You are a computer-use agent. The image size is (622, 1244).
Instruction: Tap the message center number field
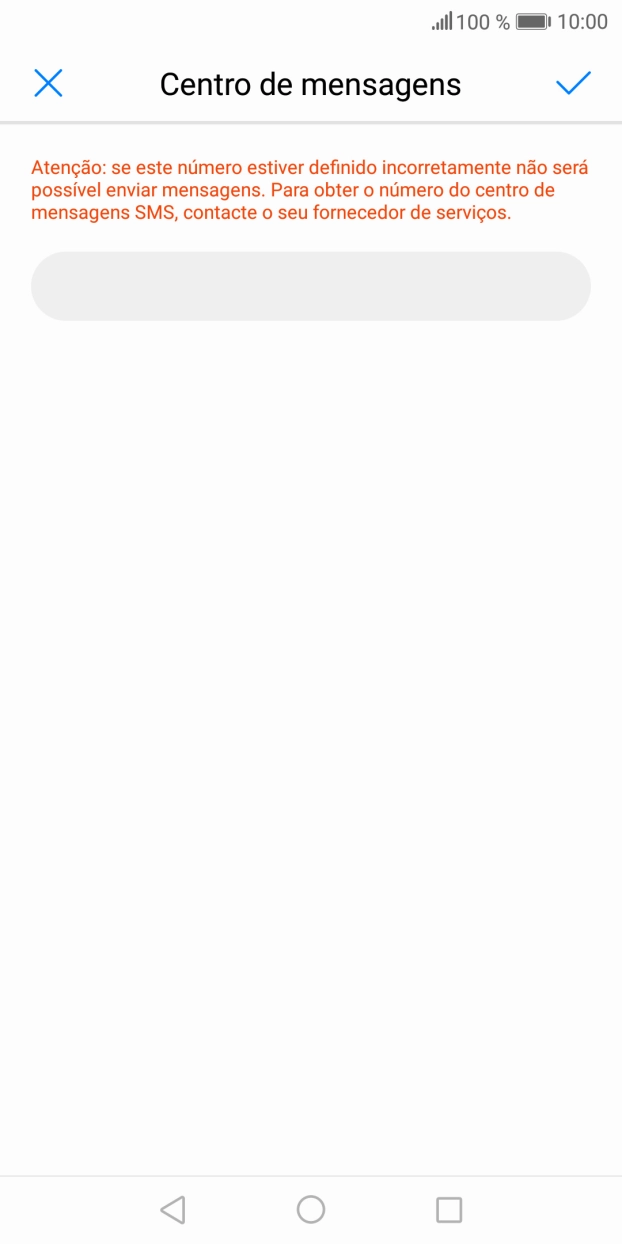coord(311,286)
